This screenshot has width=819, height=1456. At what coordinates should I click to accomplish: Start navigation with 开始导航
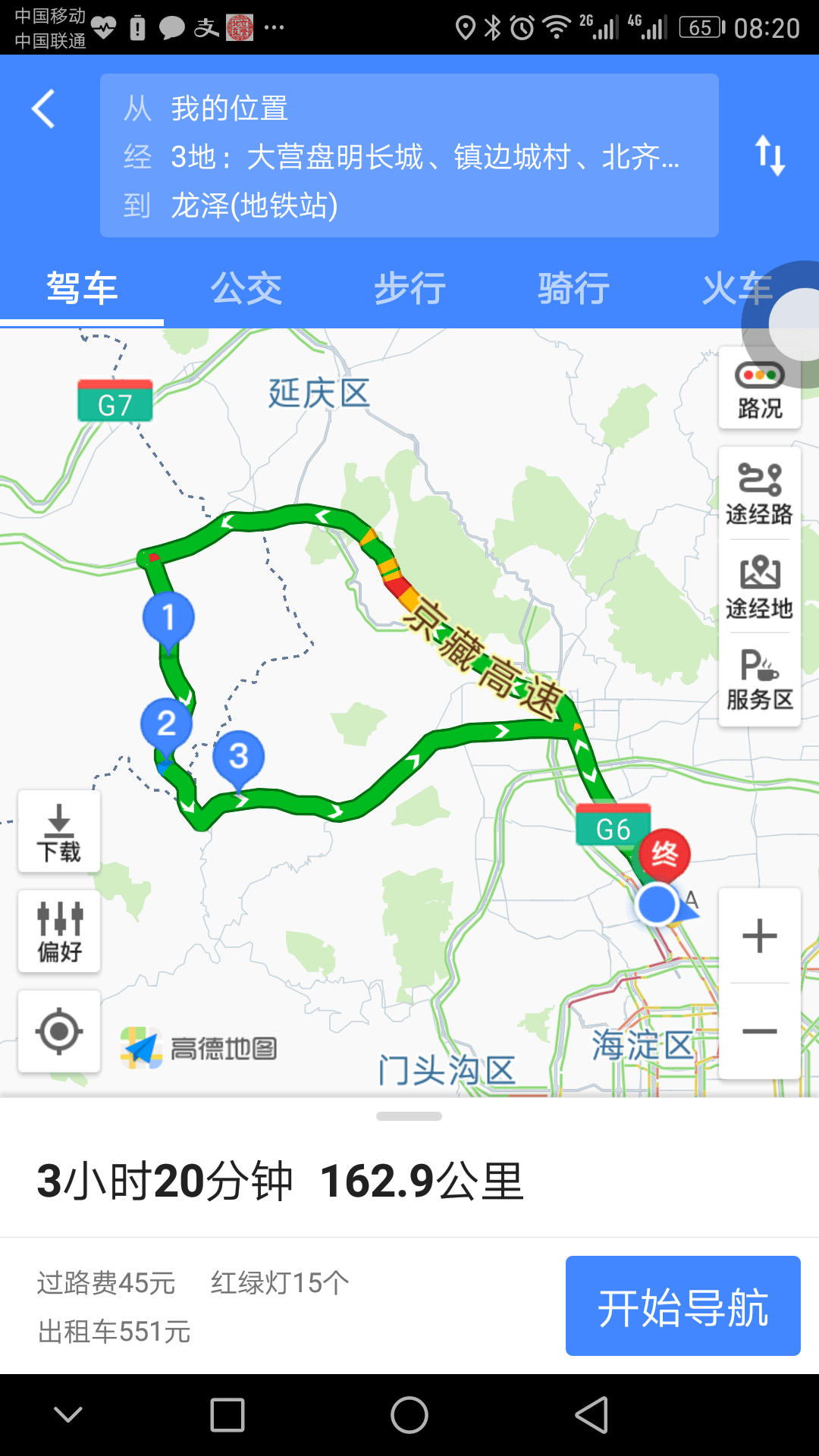click(682, 1306)
